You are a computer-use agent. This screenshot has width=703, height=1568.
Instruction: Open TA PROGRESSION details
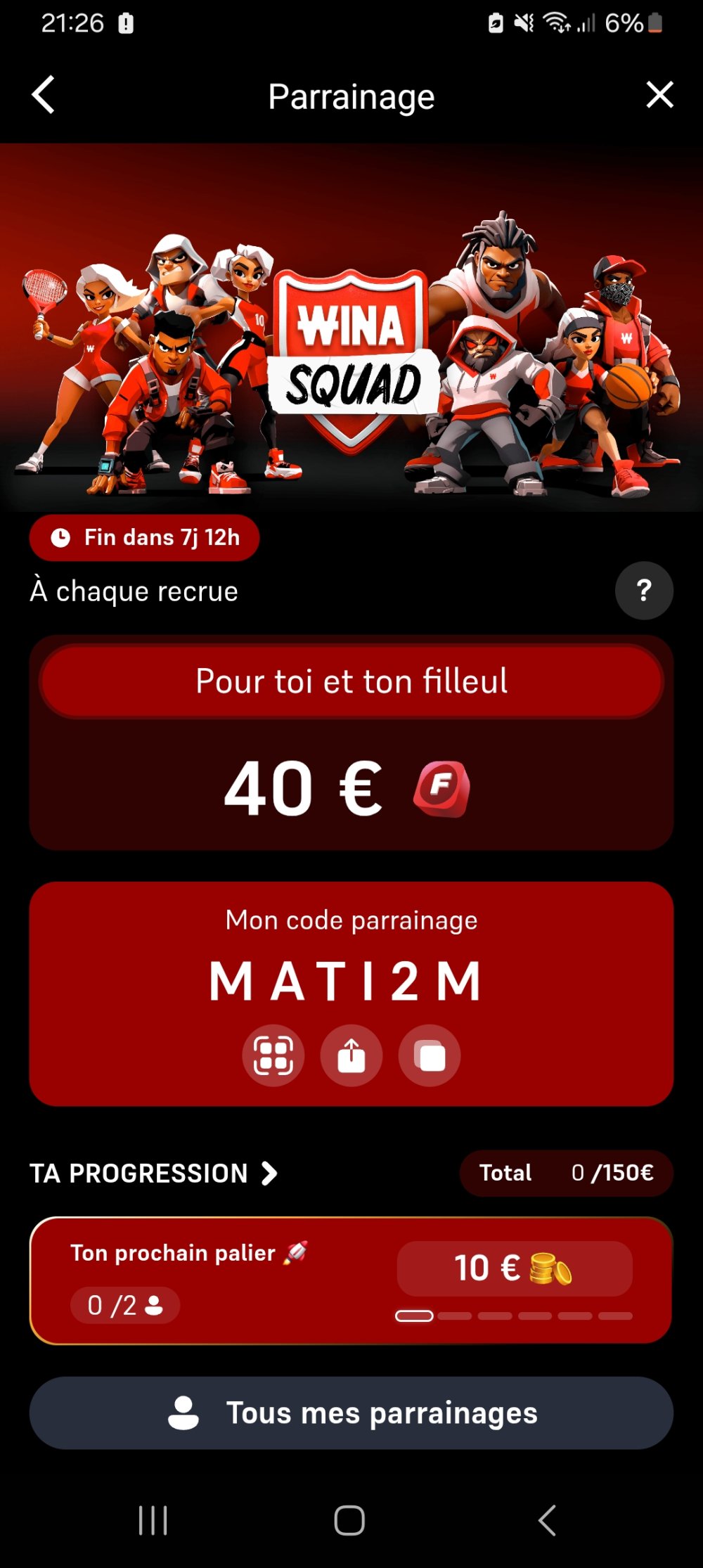click(154, 1174)
